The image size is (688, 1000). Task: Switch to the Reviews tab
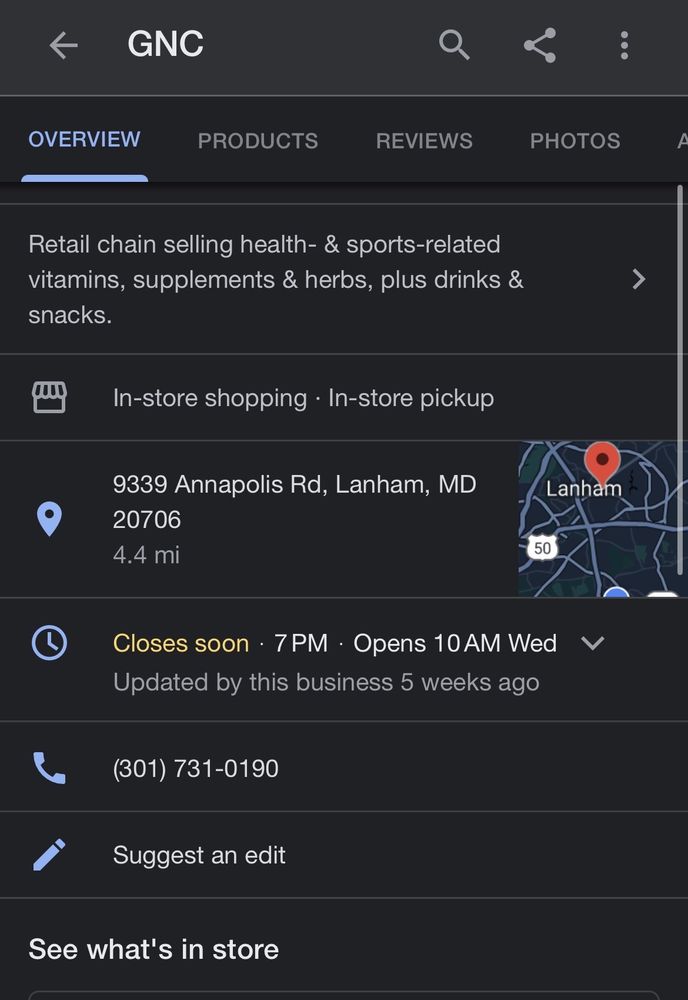[424, 141]
